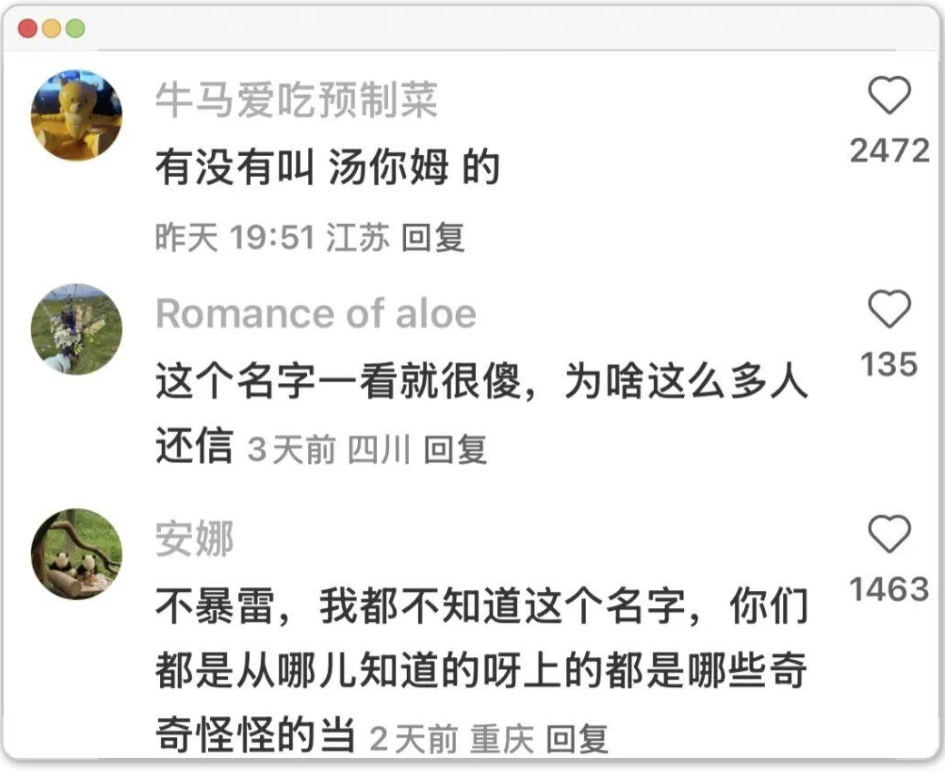The image size is (945, 774).
Task: Reply to Romance of aloe's comment
Action: [455, 450]
